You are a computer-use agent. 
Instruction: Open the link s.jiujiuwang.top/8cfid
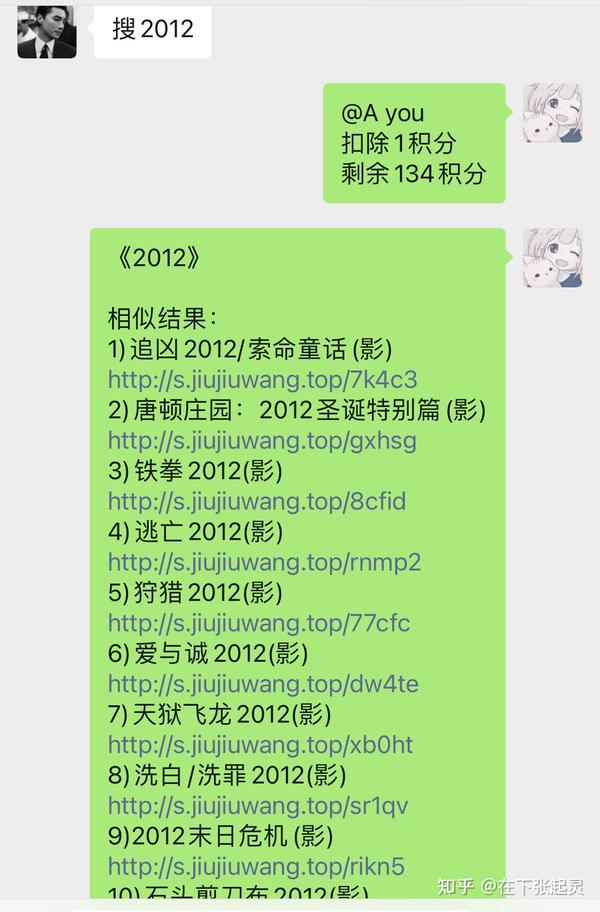pos(257,501)
